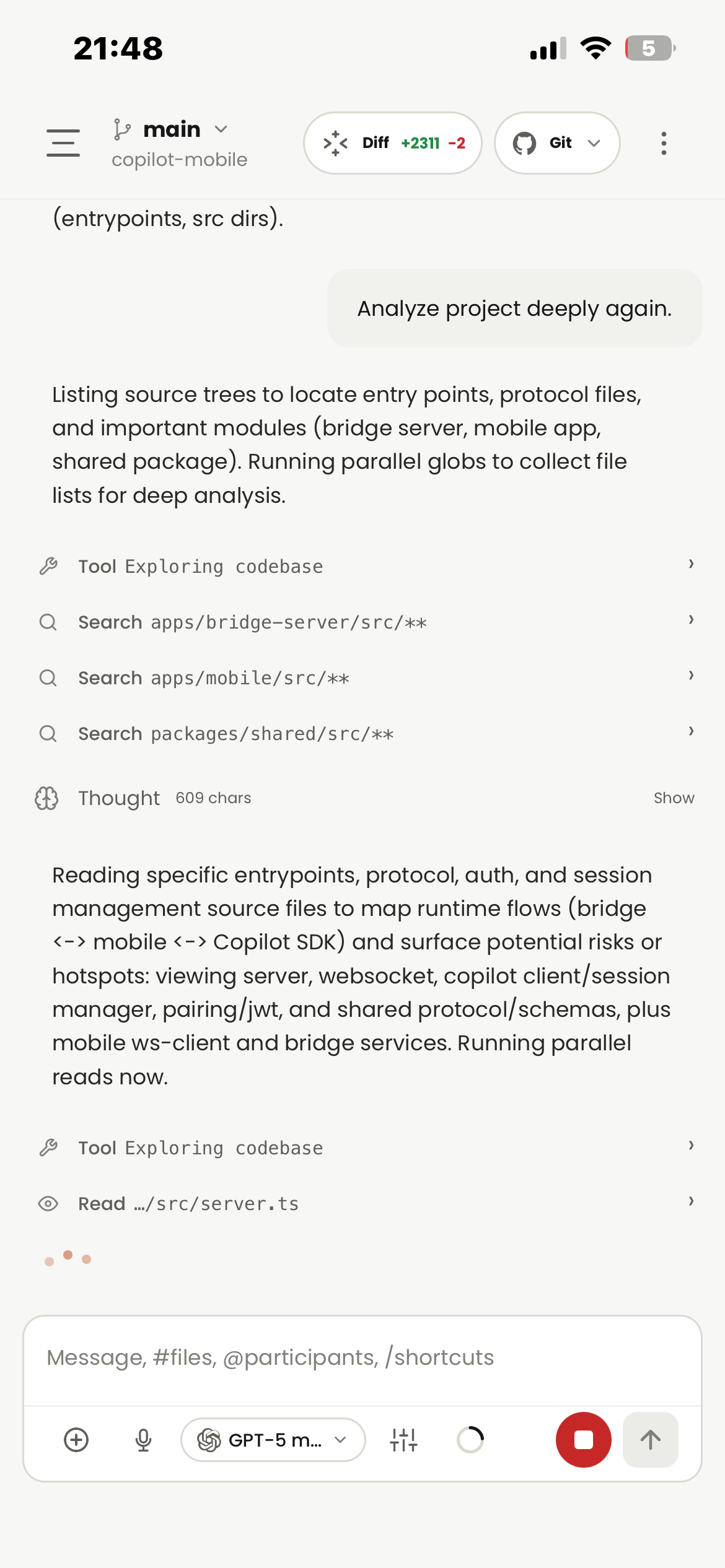Open the GPT-5 model selector

(x=273, y=1439)
